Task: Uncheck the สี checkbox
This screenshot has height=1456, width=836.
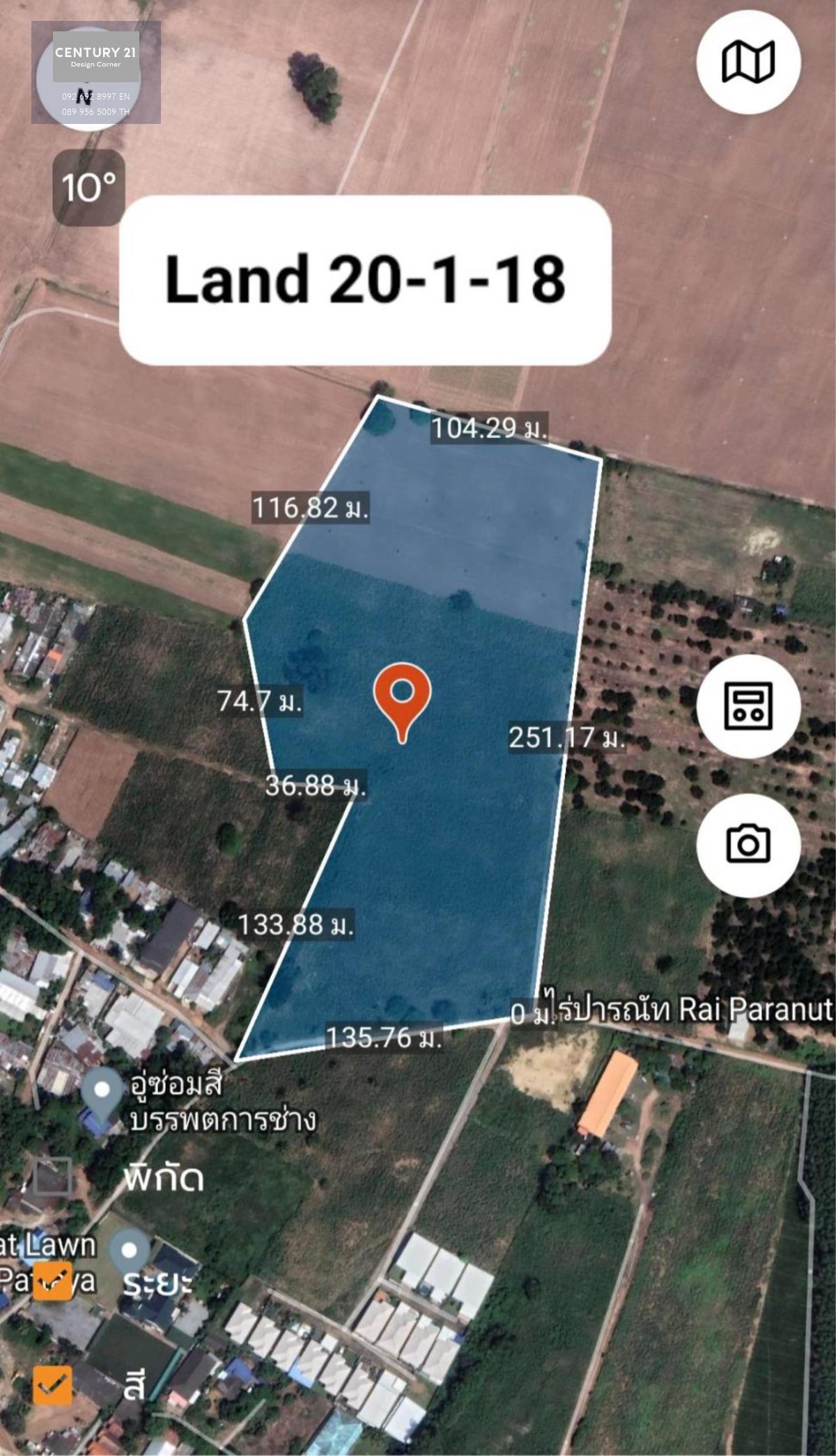Action: tap(53, 1385)
